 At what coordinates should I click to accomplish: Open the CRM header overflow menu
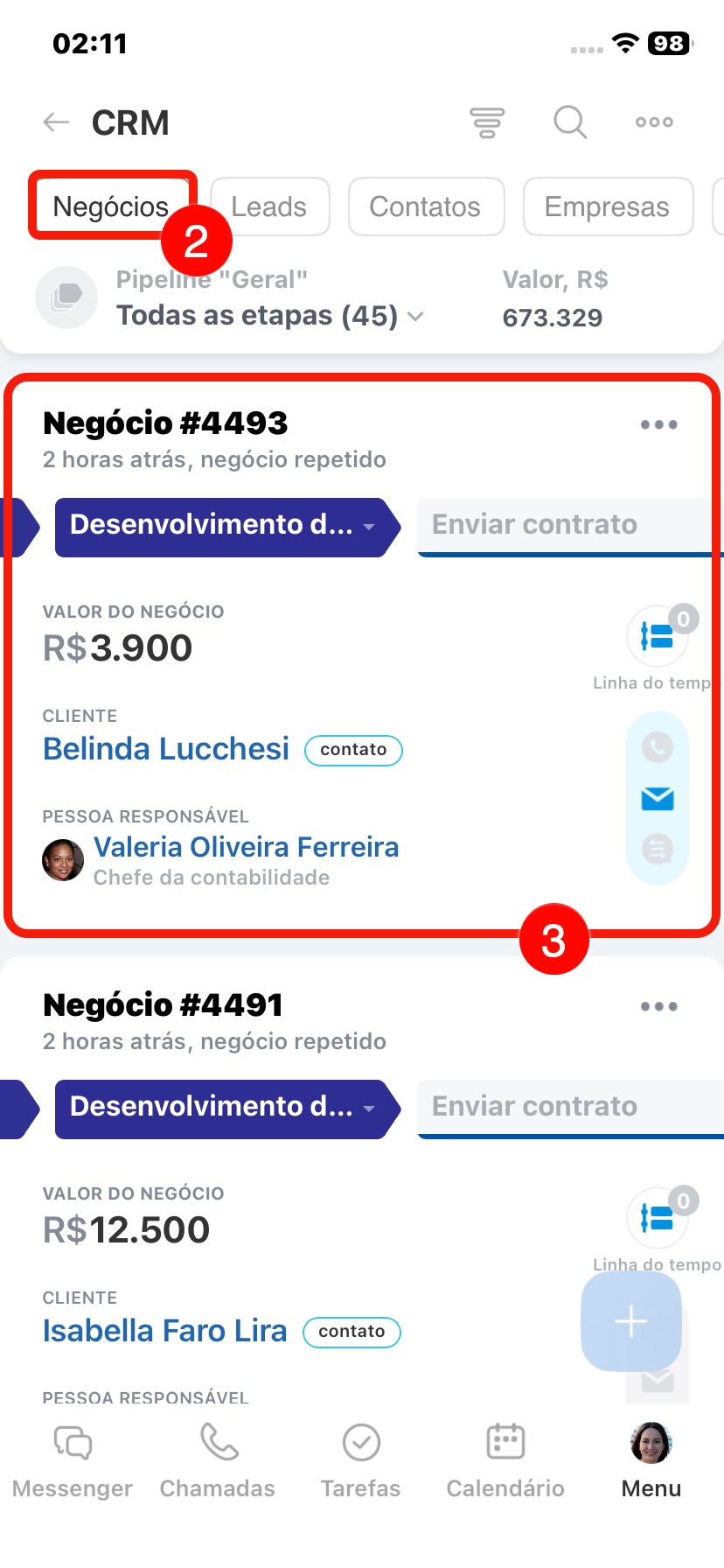[x=654, y=122]
